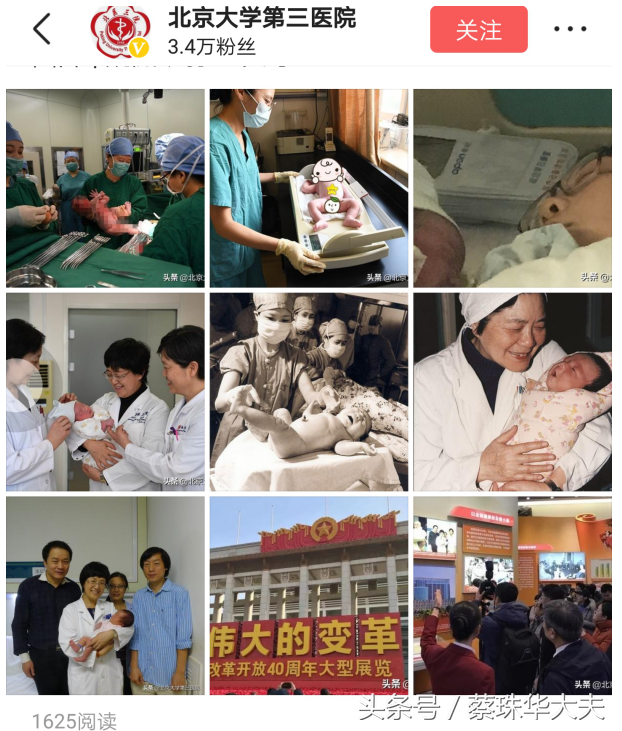This screenshot has width=622, height=731.
Task: Tap the 关注 follow button
Action: pos(478,30)
